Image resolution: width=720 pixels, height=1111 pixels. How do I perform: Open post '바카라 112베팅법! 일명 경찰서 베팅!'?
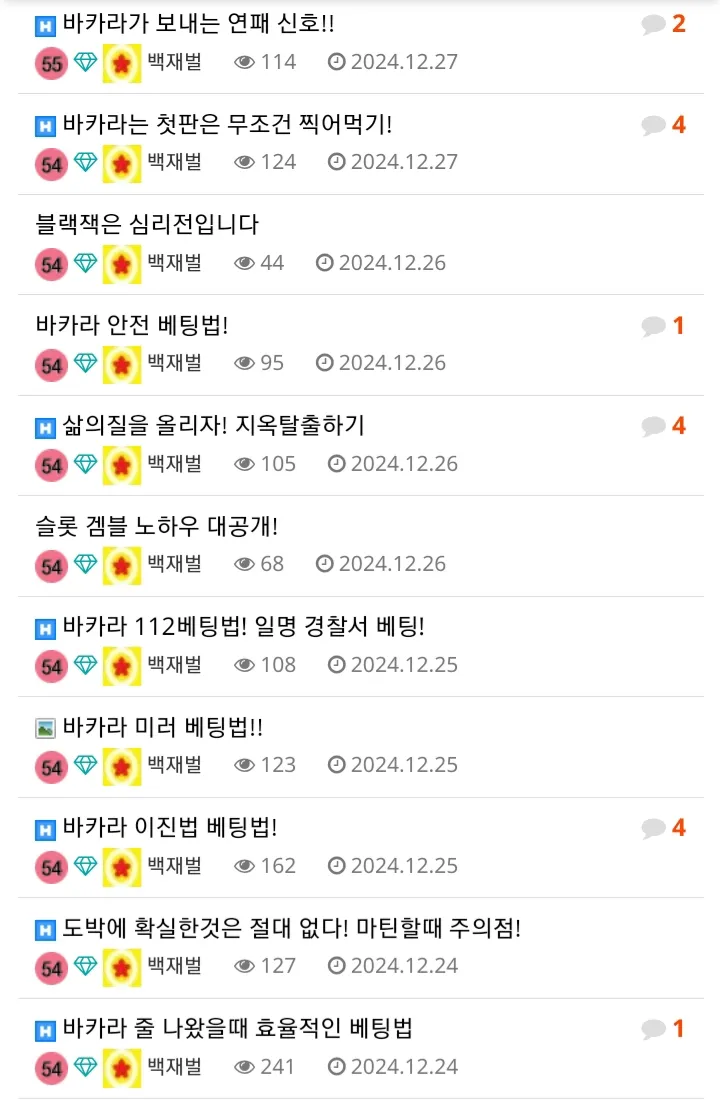coord(243,627)
